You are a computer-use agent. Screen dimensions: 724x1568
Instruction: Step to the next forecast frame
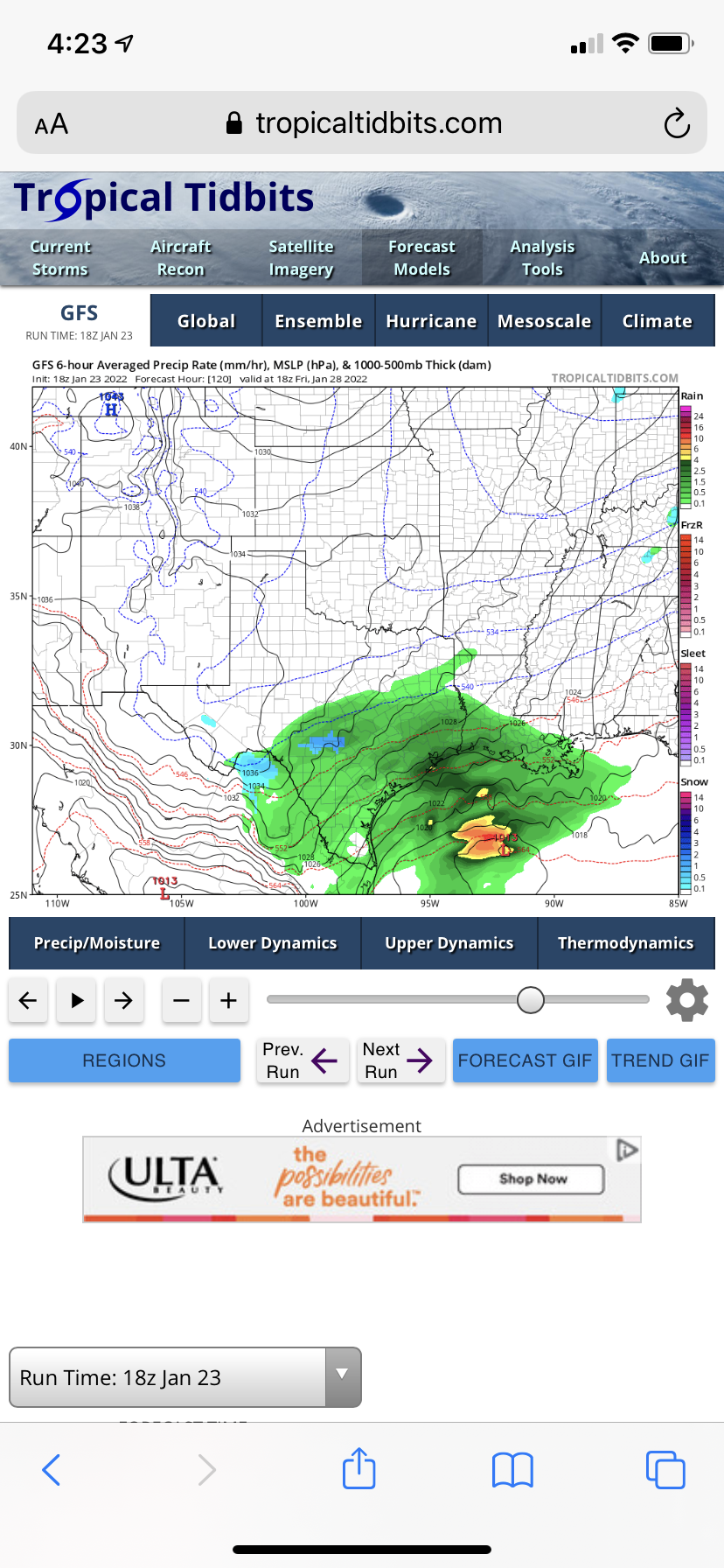(124, 1000)
